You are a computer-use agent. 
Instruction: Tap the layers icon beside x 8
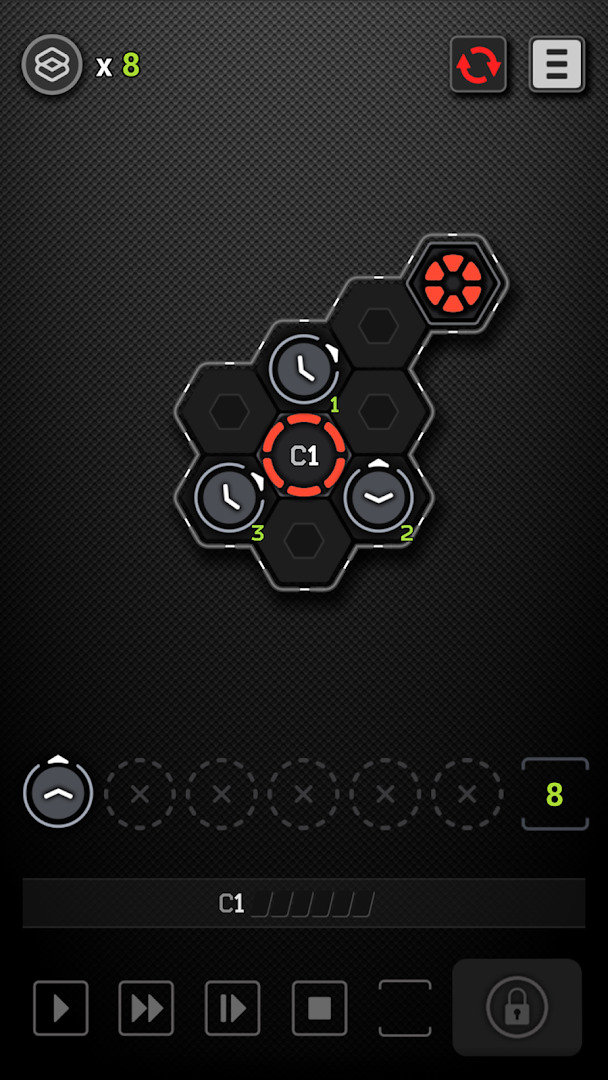[52, 65]
